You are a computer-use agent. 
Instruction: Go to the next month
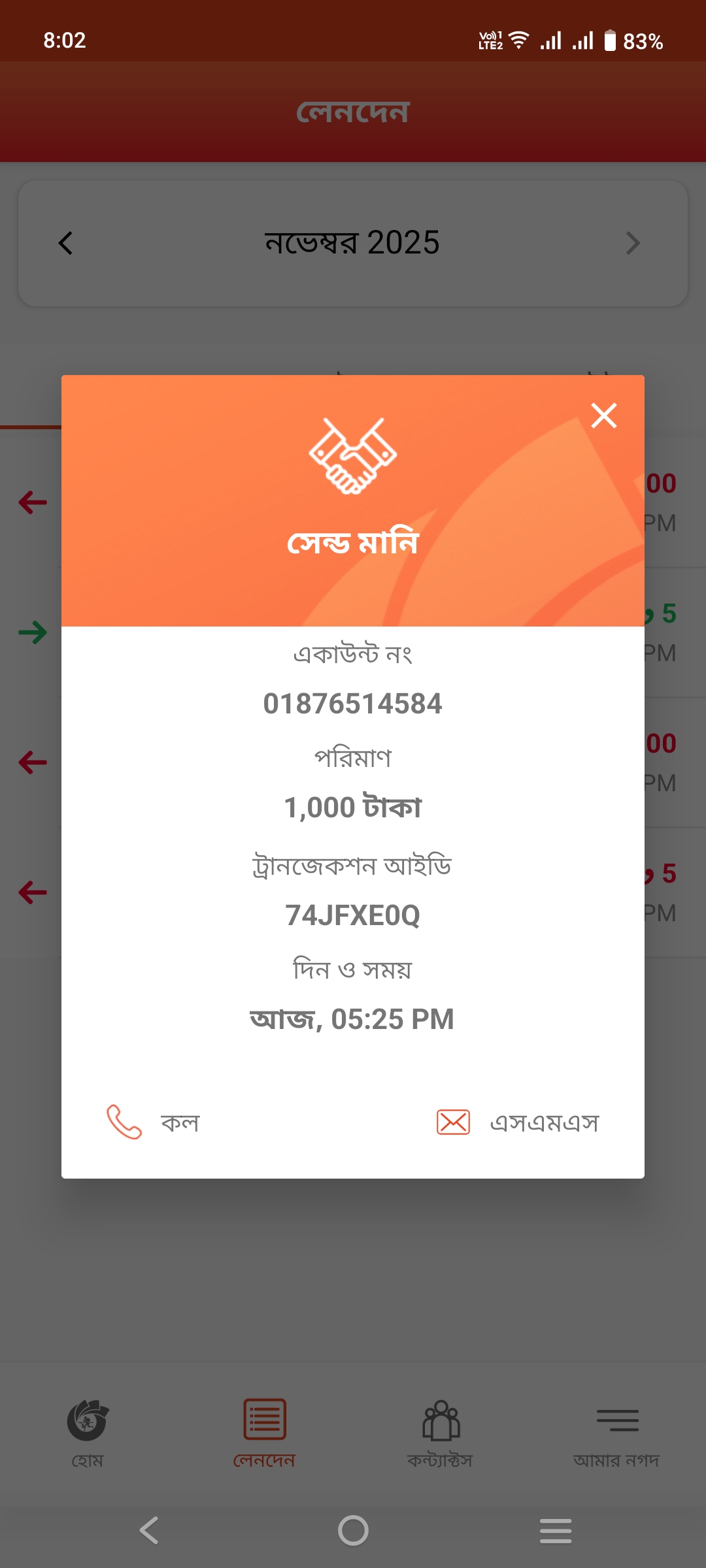pos(632,243)
